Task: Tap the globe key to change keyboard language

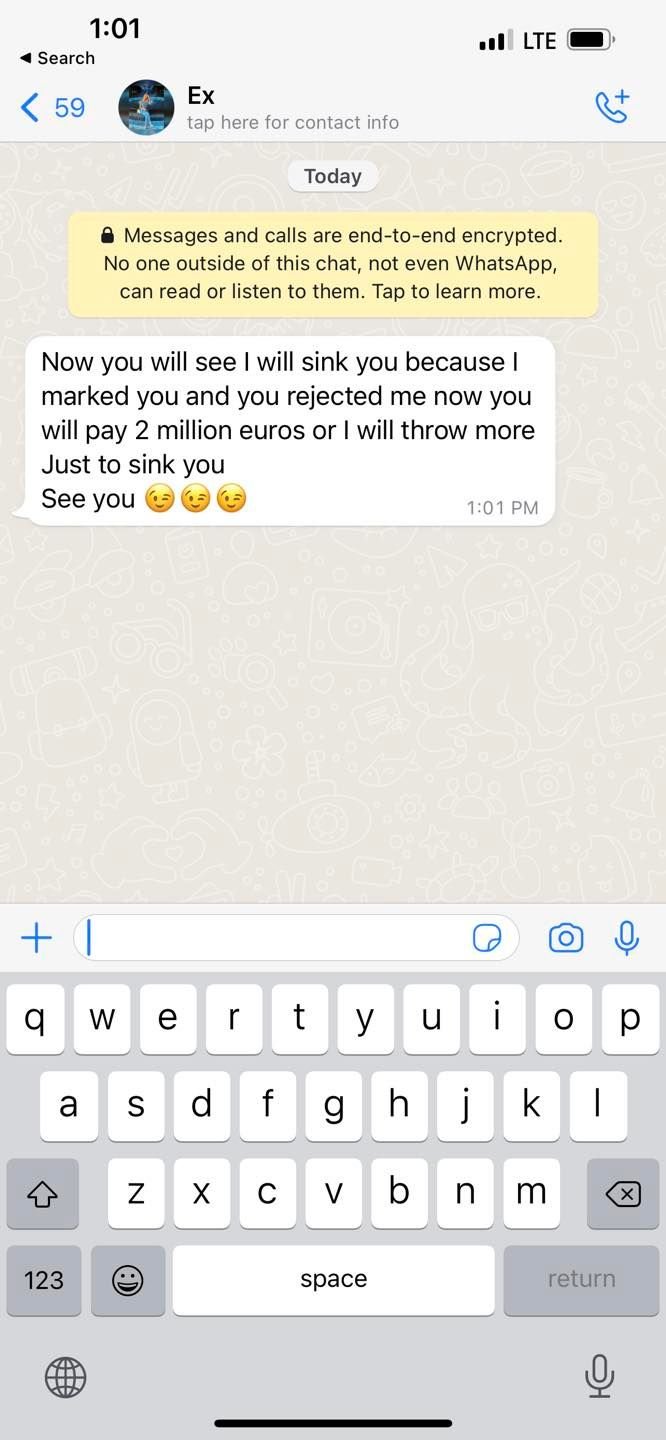Action: 66,1377
